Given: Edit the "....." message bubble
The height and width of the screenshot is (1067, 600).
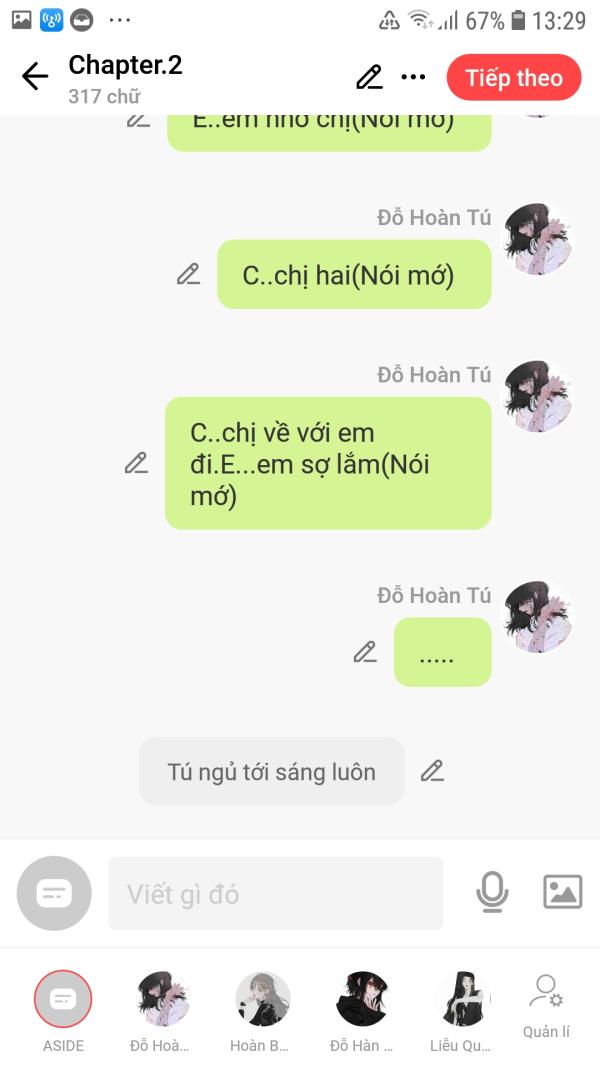Looking at the screenshot, I should point(365,652).
